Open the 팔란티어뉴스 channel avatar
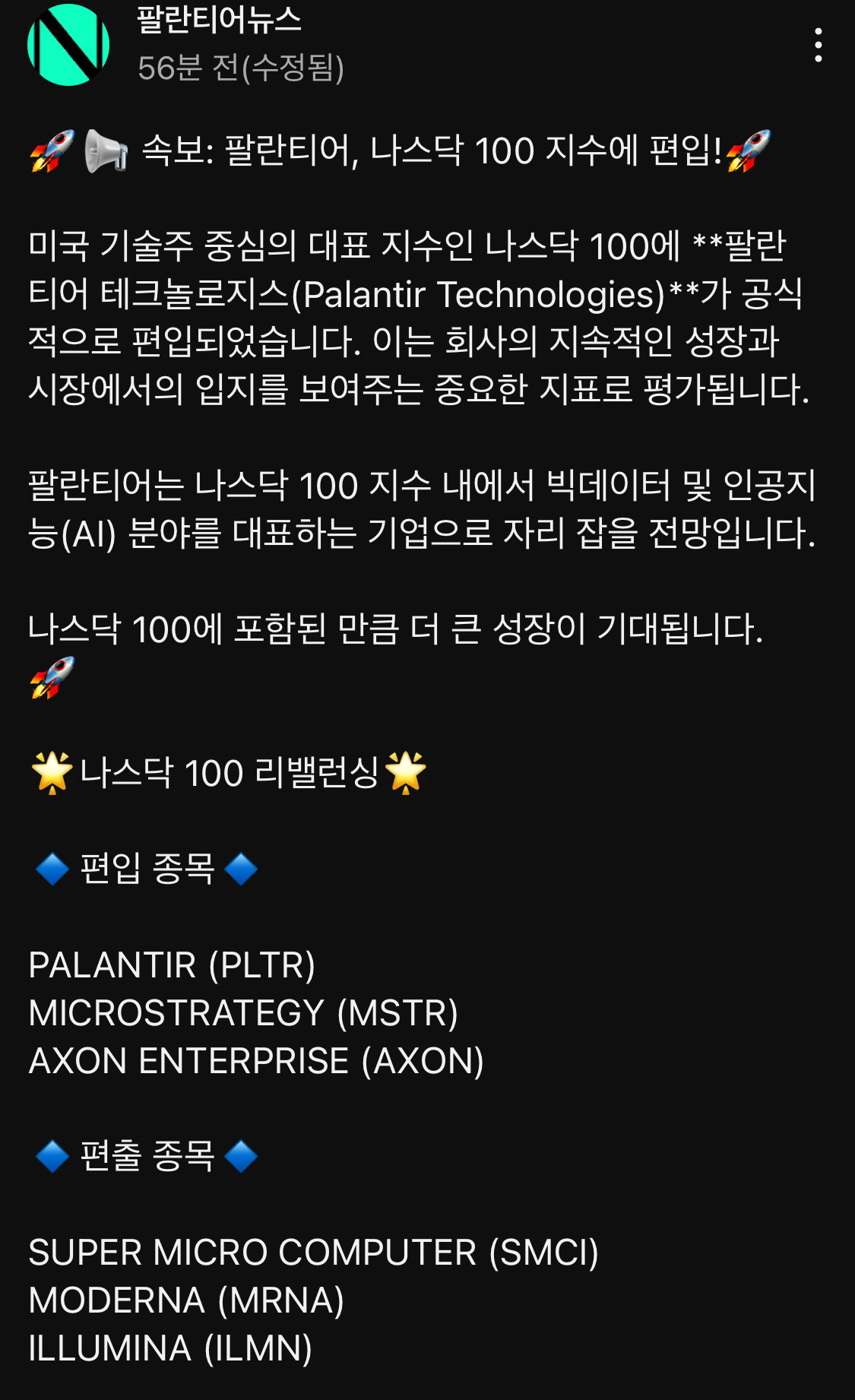Viewport: 855px width, 1400px height. tap(68, 45)
